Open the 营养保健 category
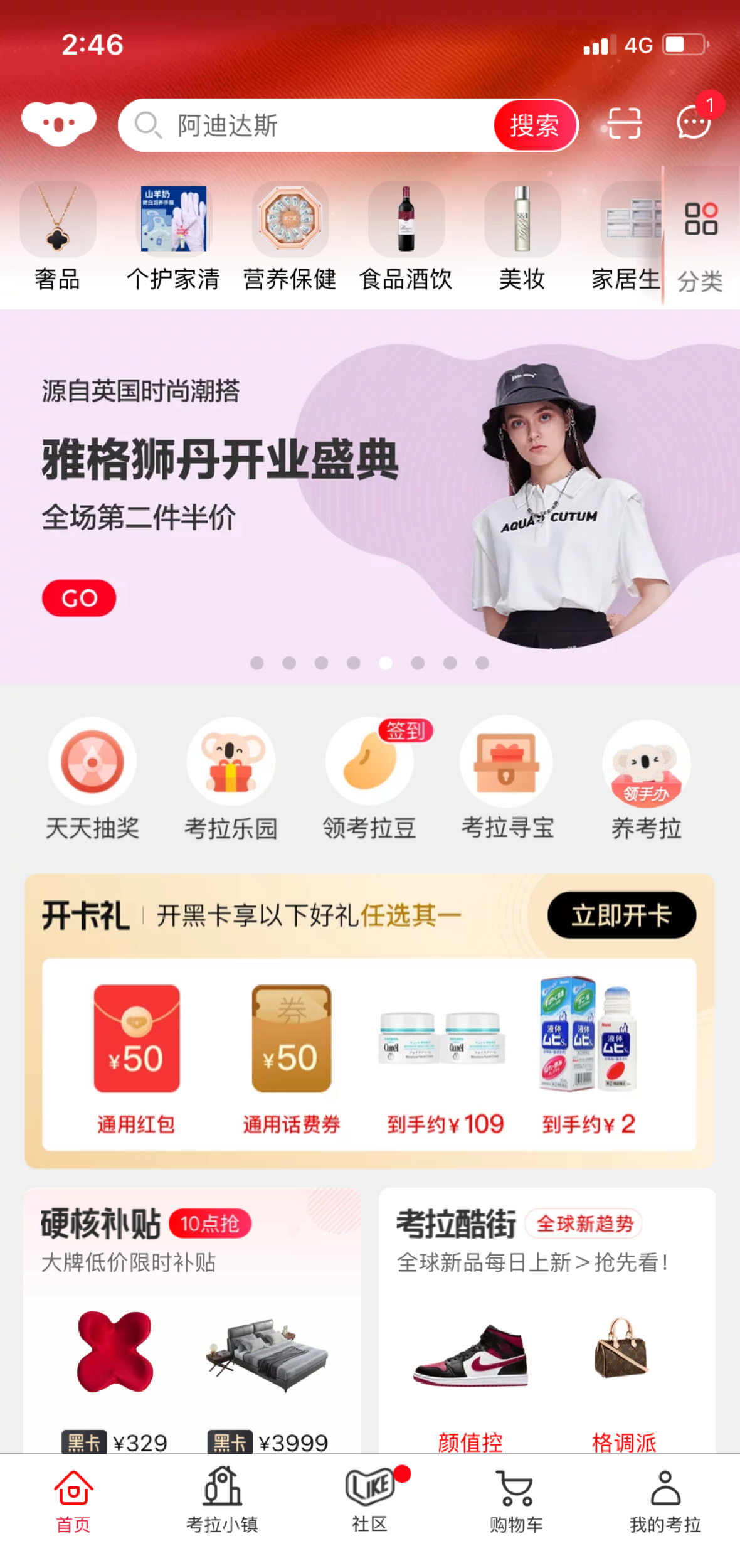Image resolution: width=740 pixels, height=1568 pixels. tap(290, 235)
